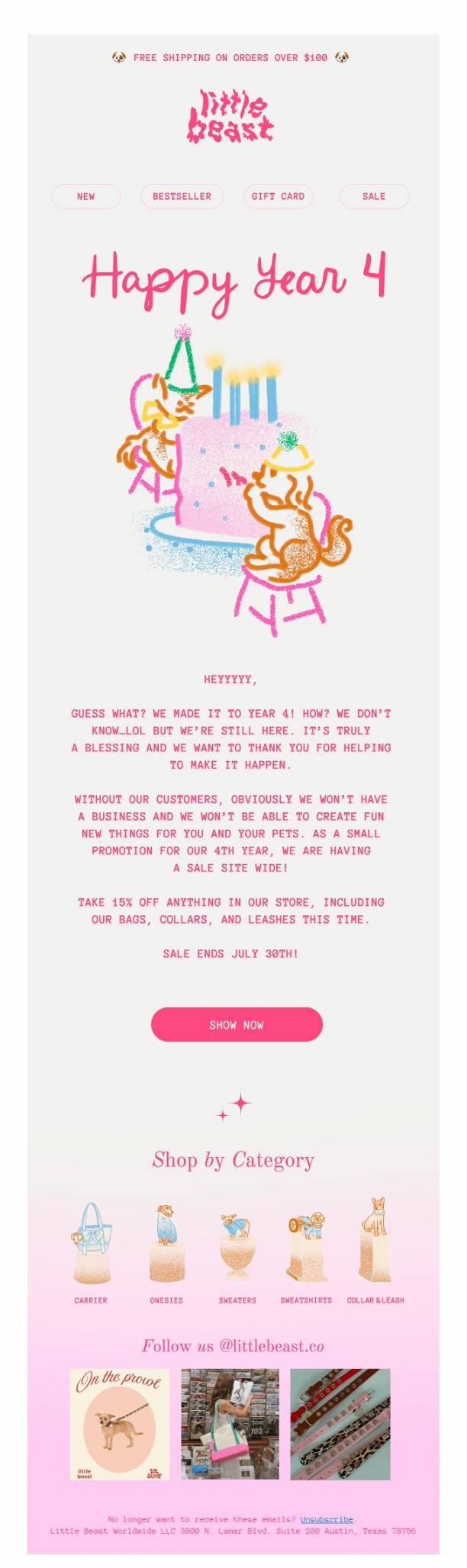Go to the SALE section
The height and width of the screenshot is (1568, 467).
coord(374,196)
